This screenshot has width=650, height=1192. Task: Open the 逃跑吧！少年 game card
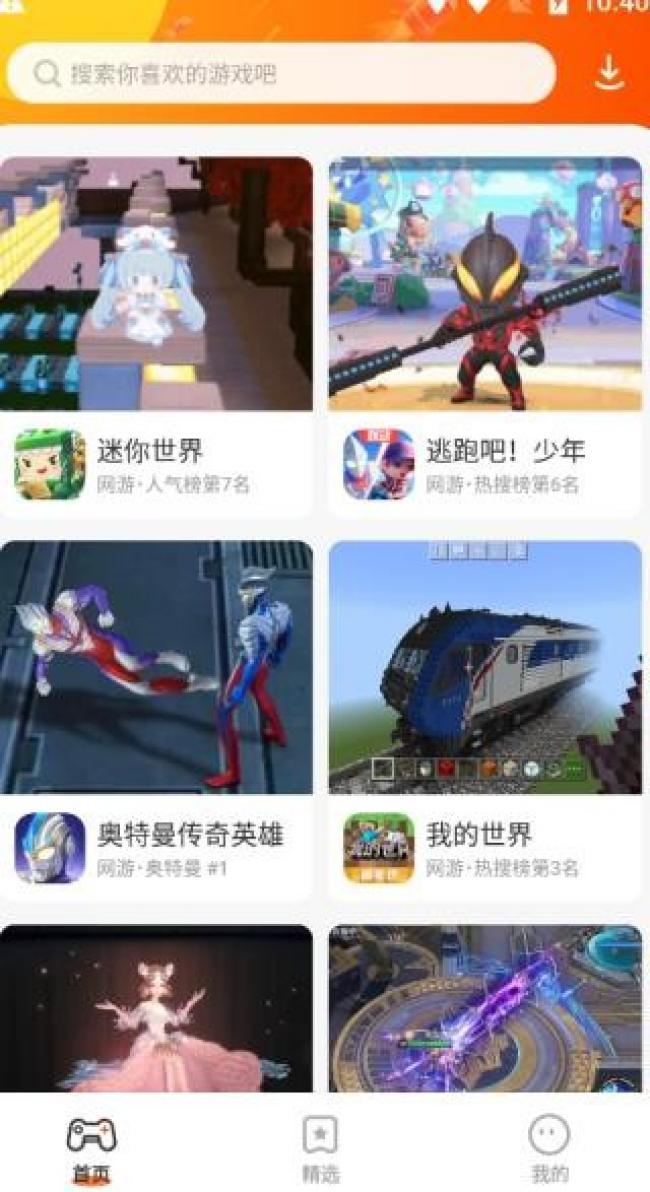pyautogui.click(x=485, y=336)
